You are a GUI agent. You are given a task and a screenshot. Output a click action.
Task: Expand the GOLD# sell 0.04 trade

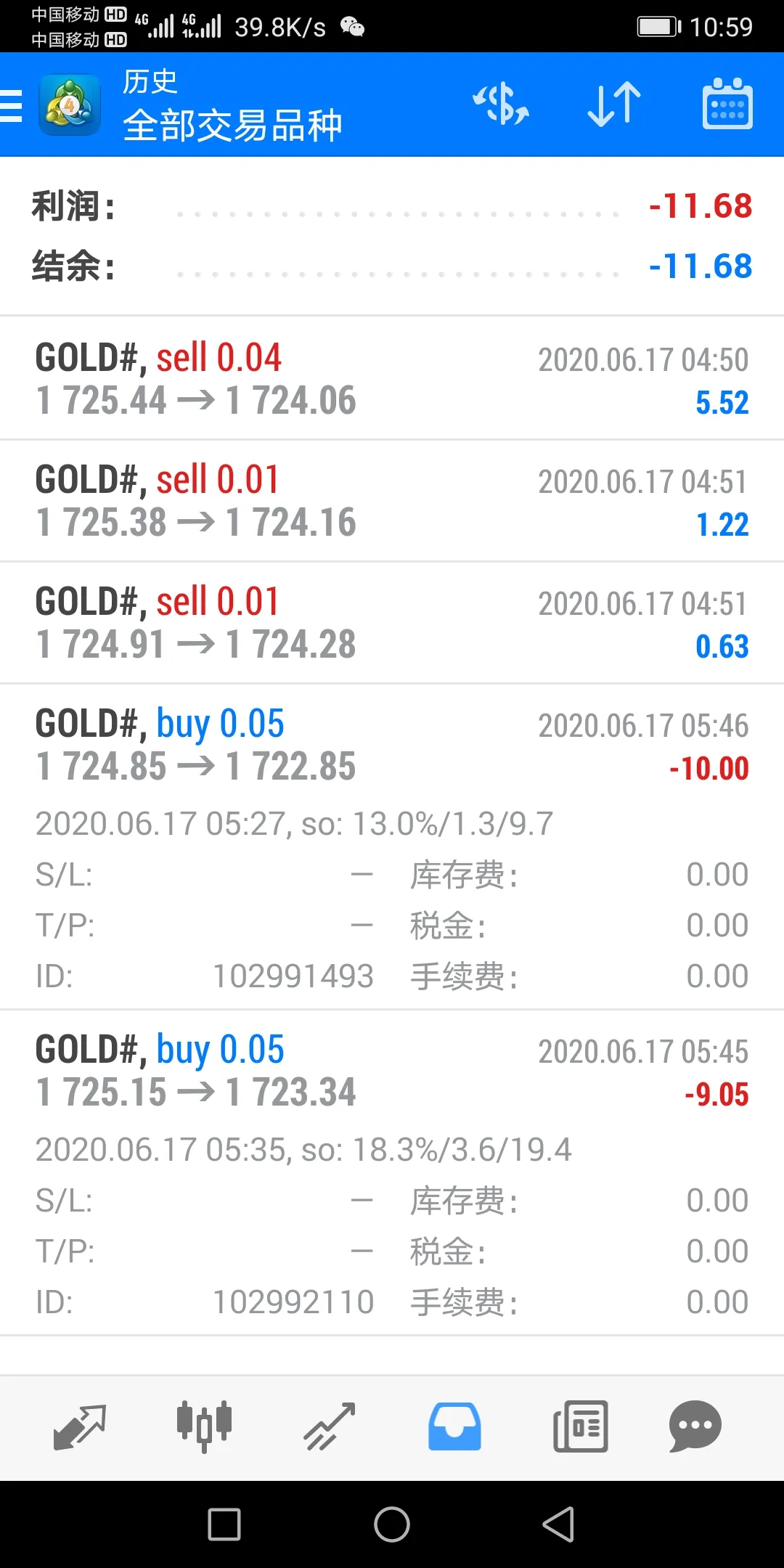(392, 378)
